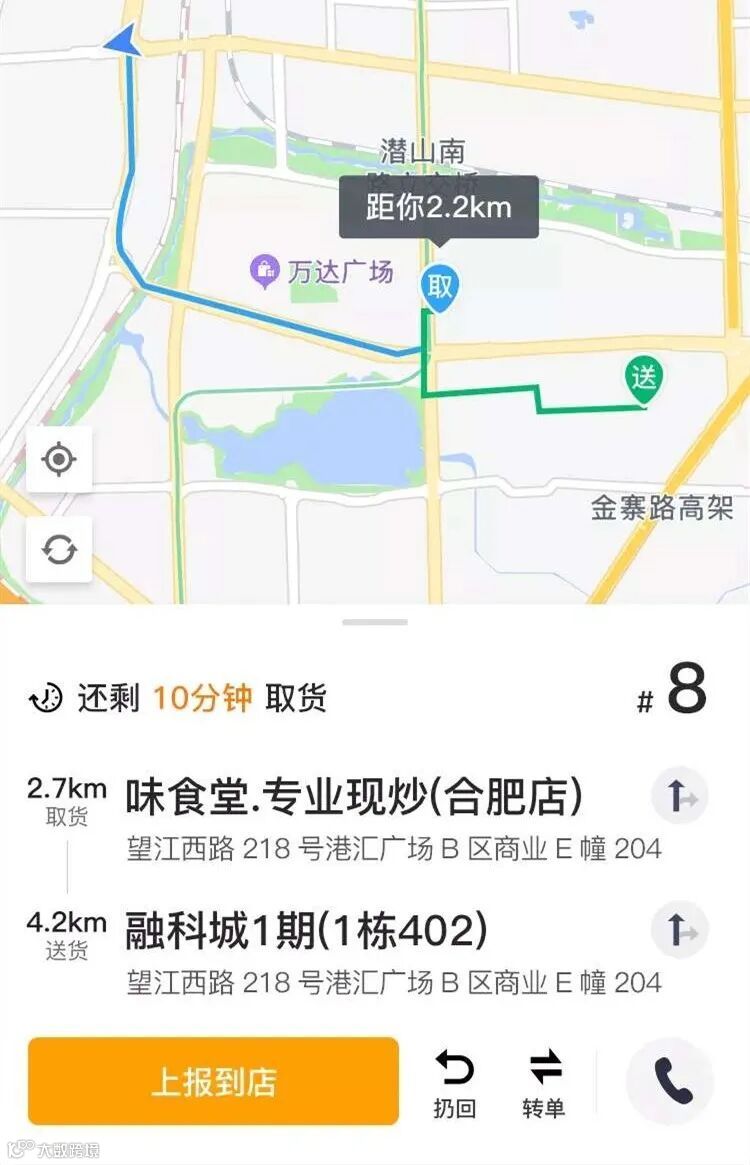Call using the phone icon

tap(670, 1081)
